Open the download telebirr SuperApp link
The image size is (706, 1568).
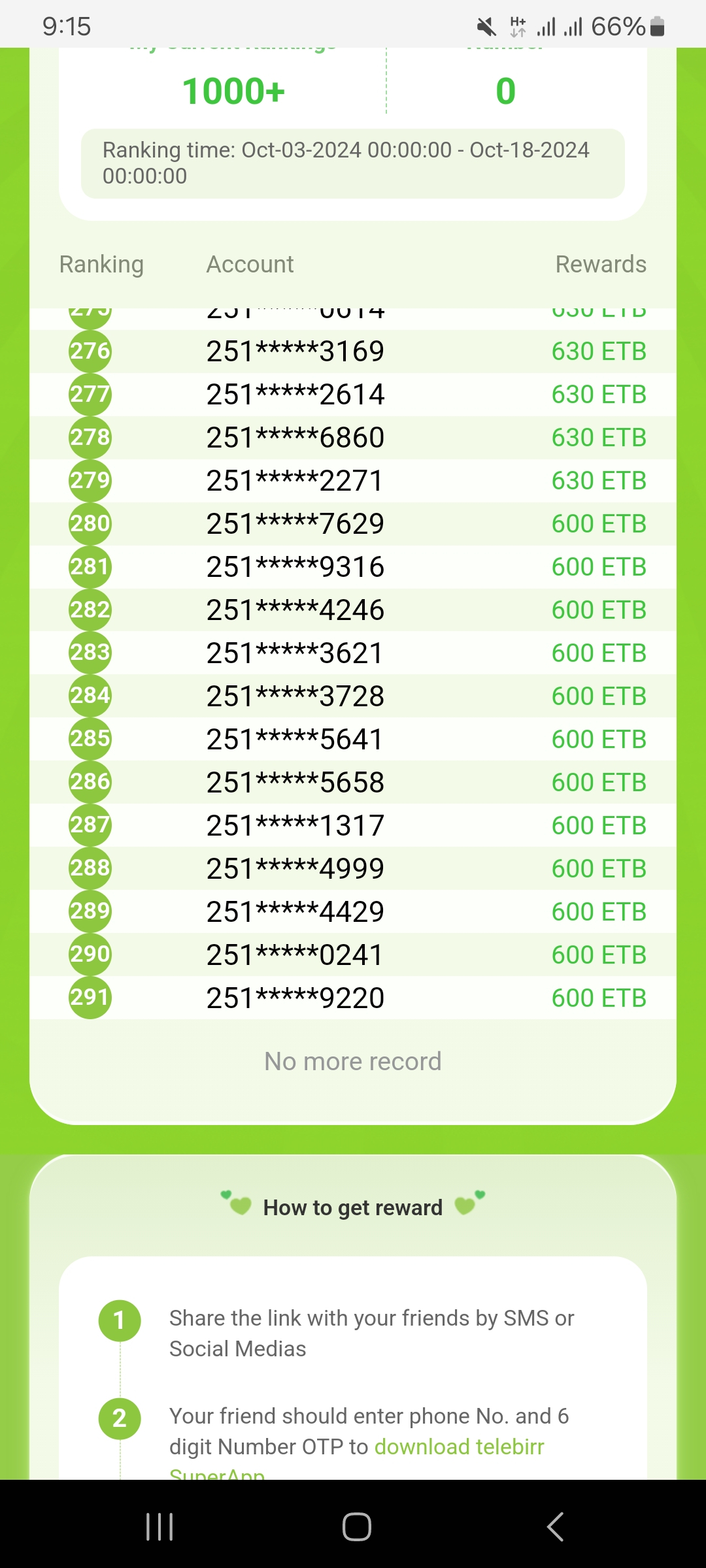459,1446
